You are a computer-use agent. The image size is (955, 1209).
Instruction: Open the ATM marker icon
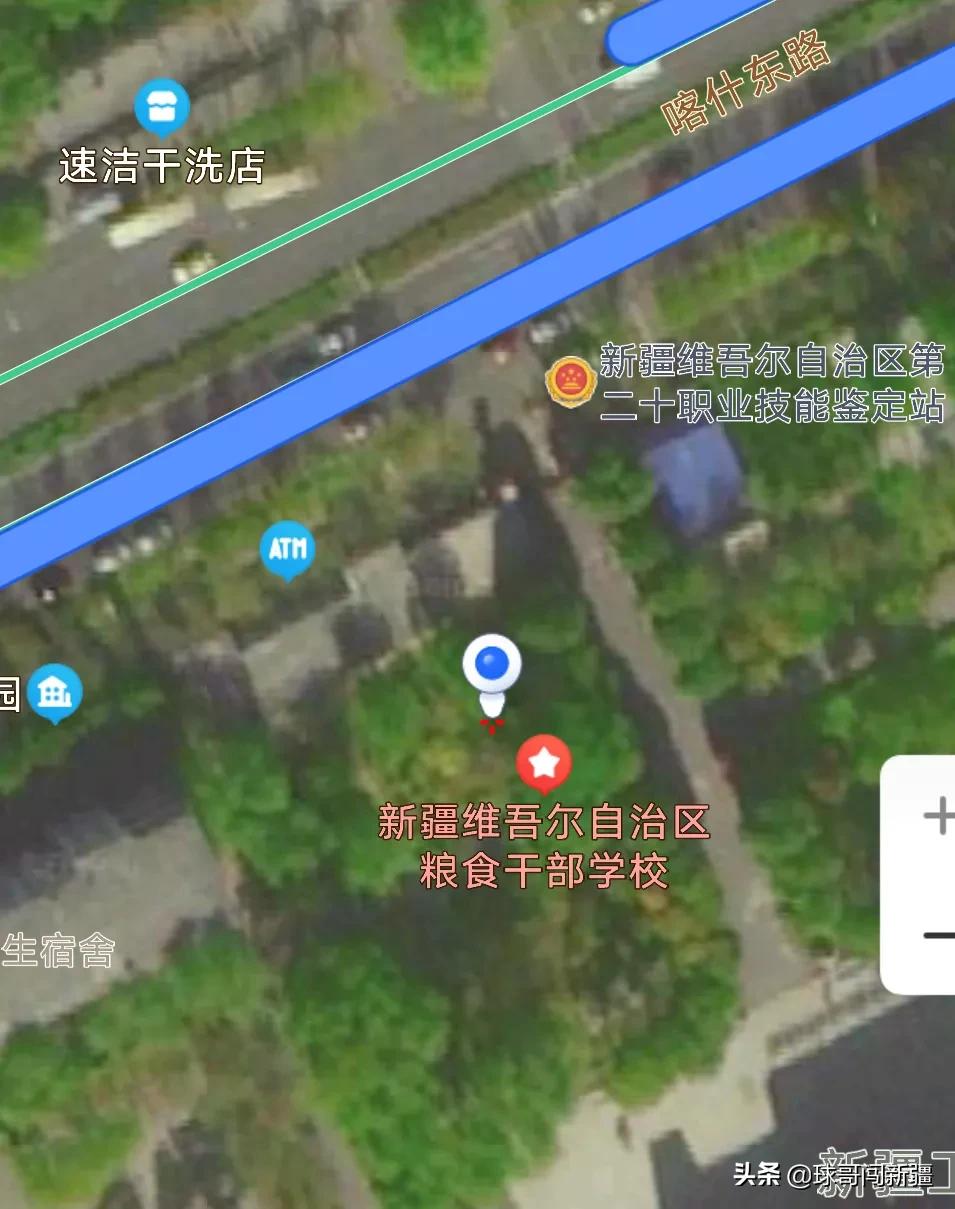tap(287, 547)
